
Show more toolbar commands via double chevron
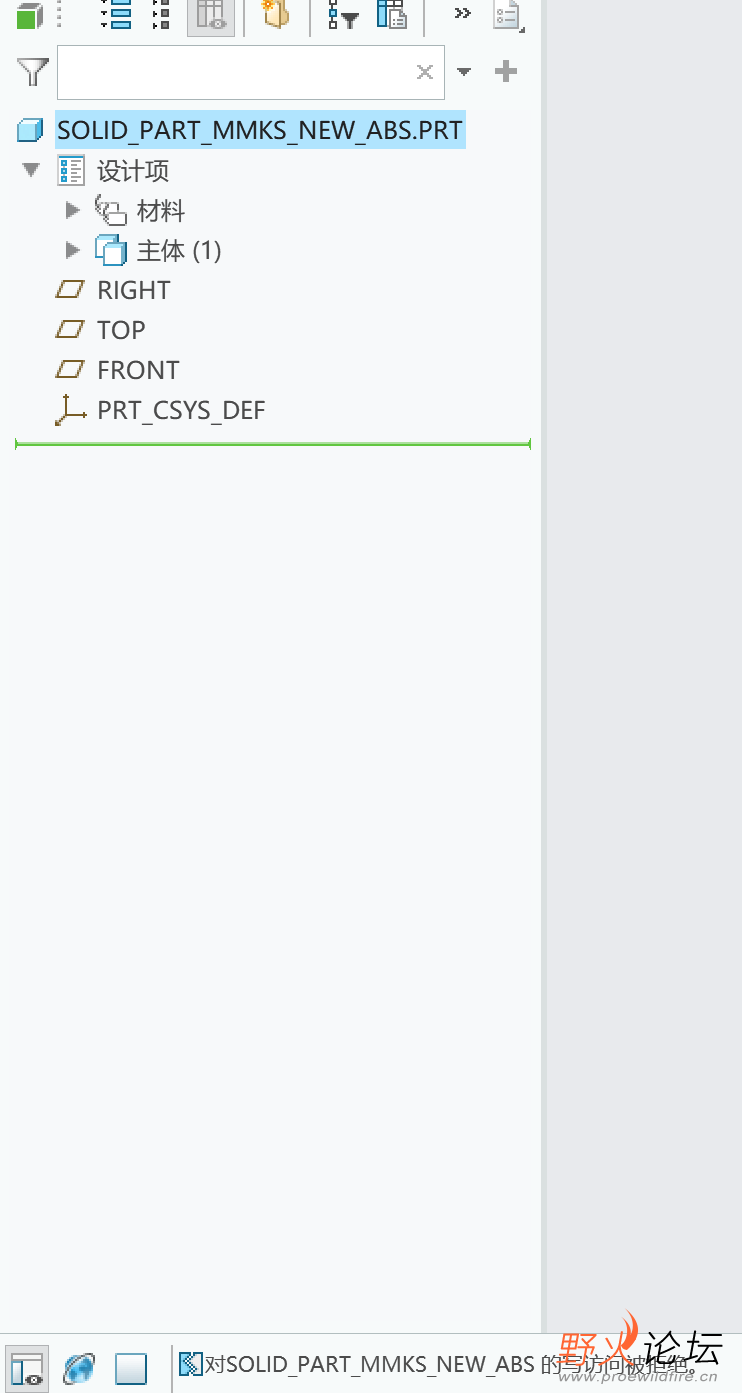coord(462,13)
